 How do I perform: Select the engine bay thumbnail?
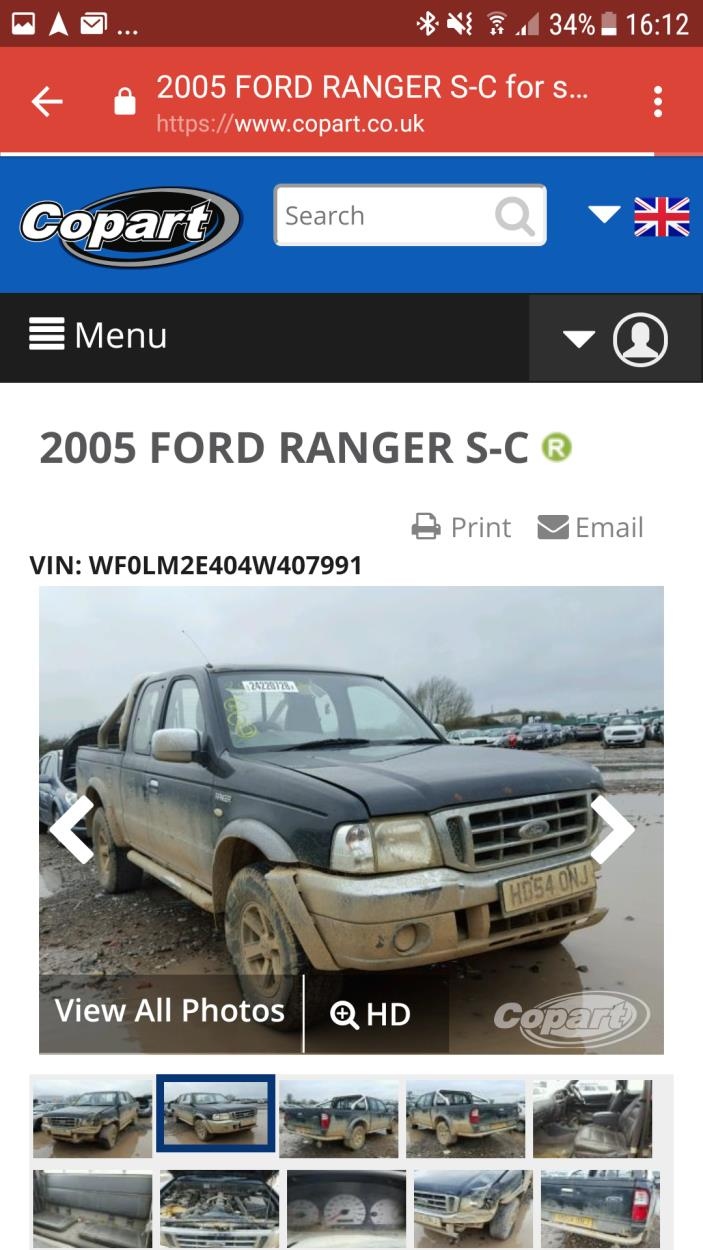[219, 1208]
